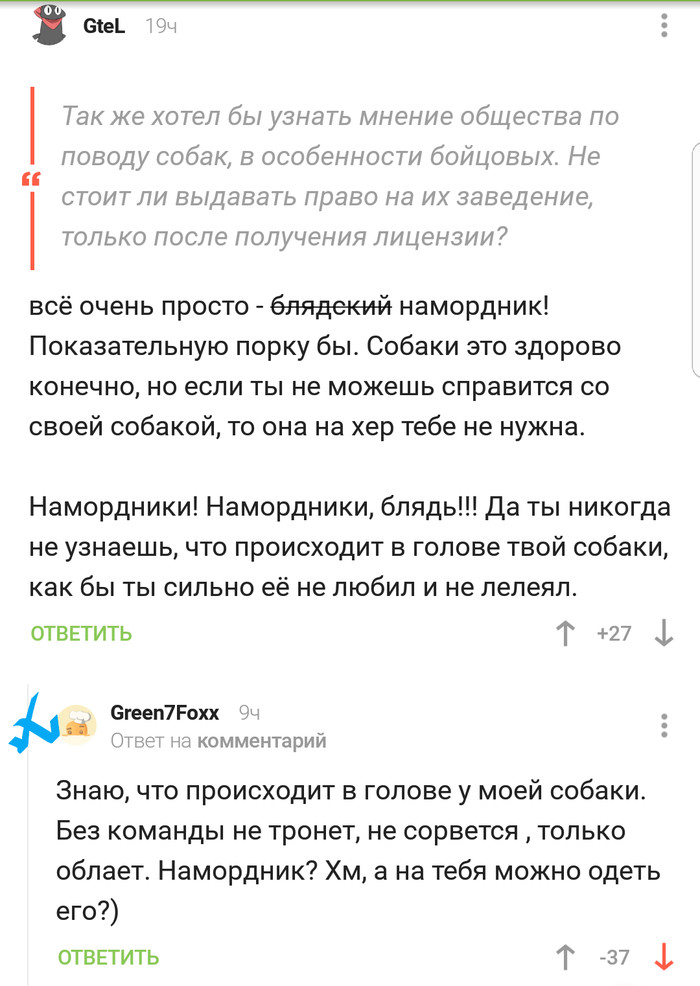The height and width of the screenshot is (986, 700).
Task: Jump to the parent comment link
Action: pos(262,741)
